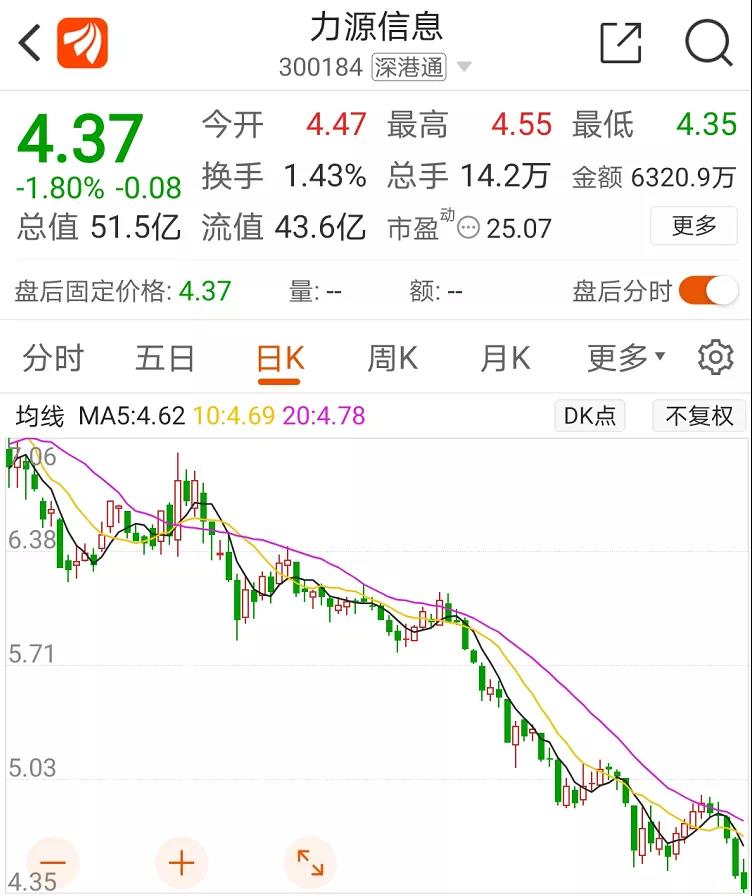Viewport: 752px width, 896px height.
Task: Open the 市盈 info bubble icon
Action: (469, 228)
